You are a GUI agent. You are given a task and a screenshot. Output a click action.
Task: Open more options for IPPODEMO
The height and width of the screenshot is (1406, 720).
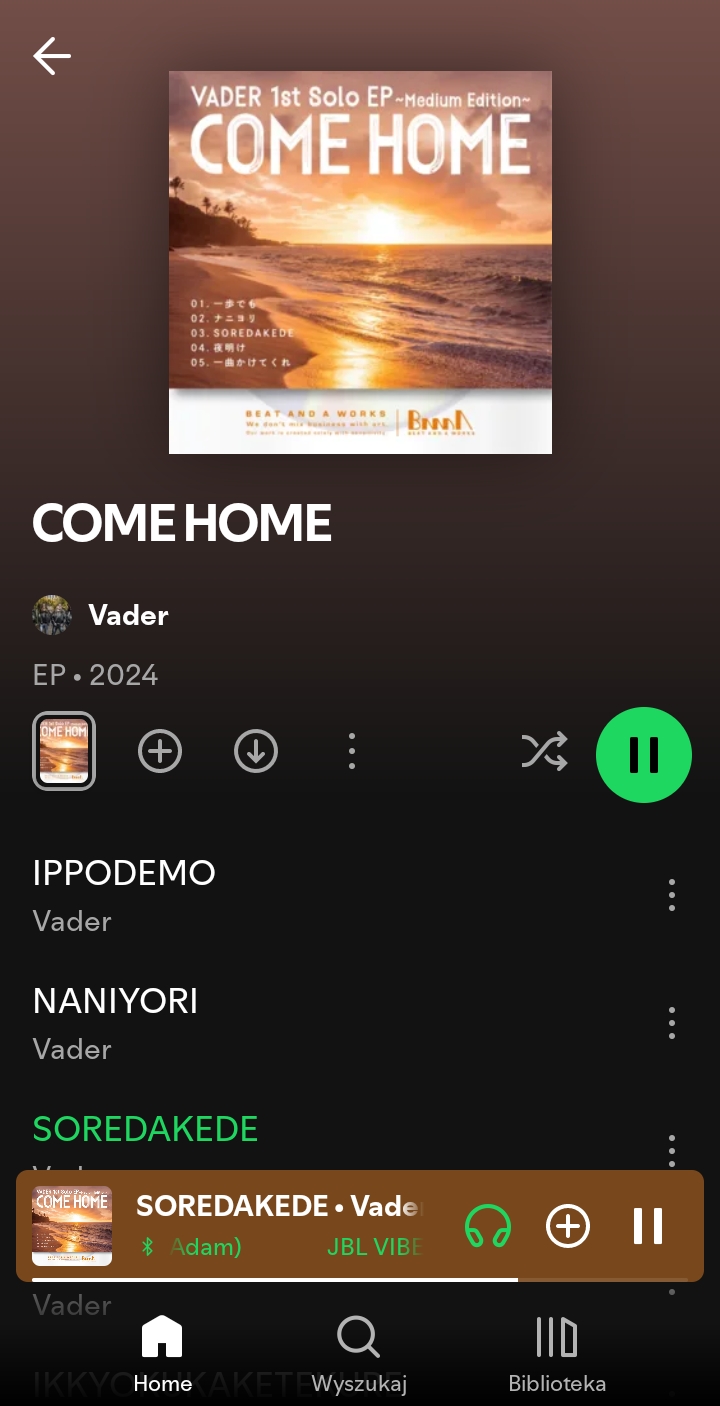672,895
